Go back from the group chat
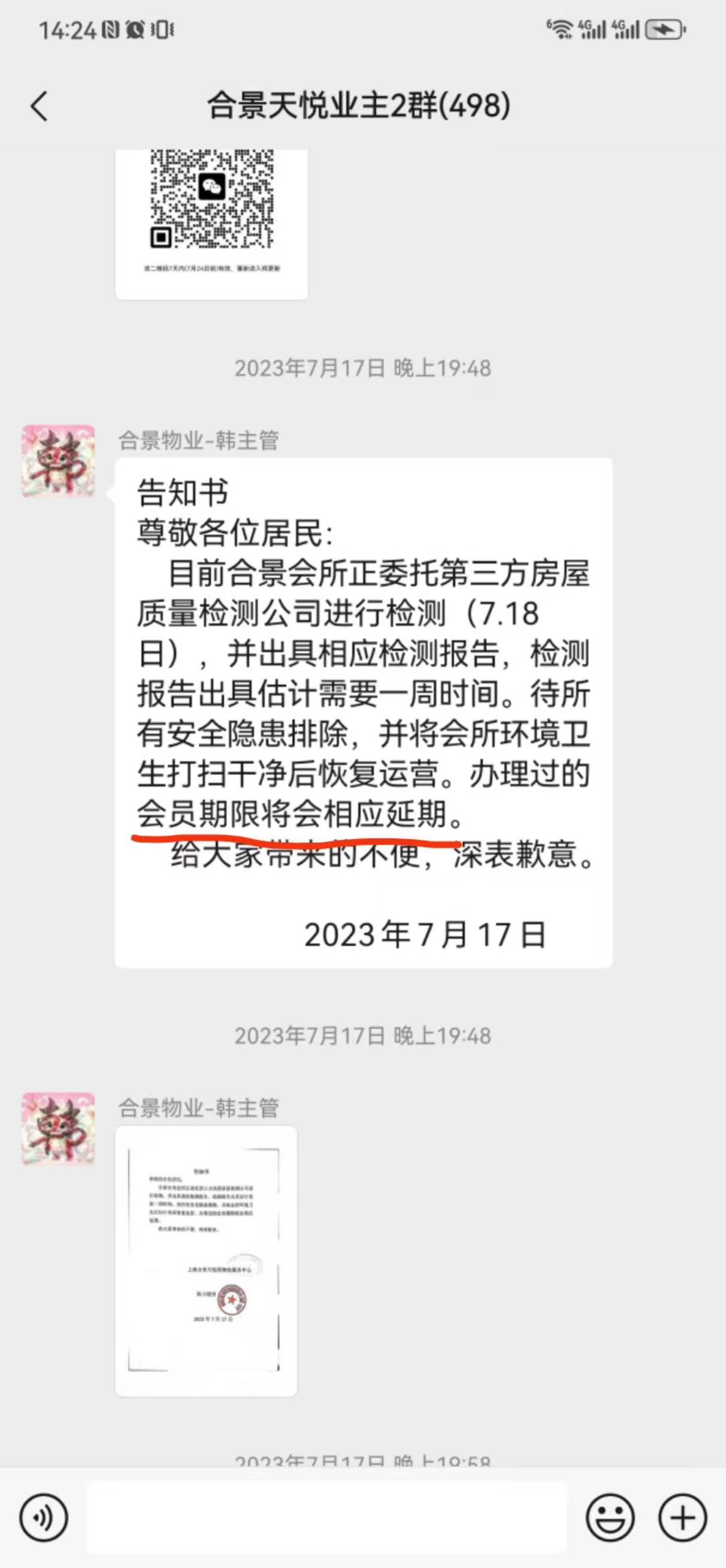The width and height of the screenshot is (726, 1568). click(x=39, y=107)
